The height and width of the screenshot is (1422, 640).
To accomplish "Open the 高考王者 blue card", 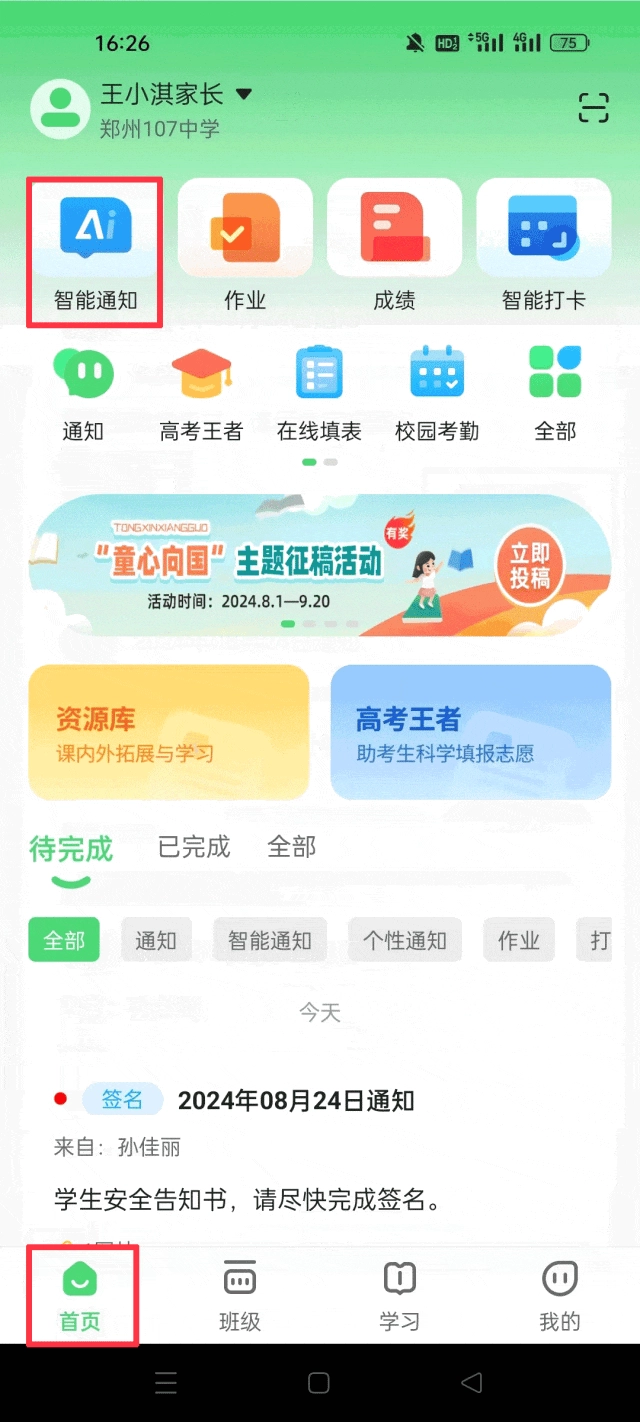I will coord(470,732).
